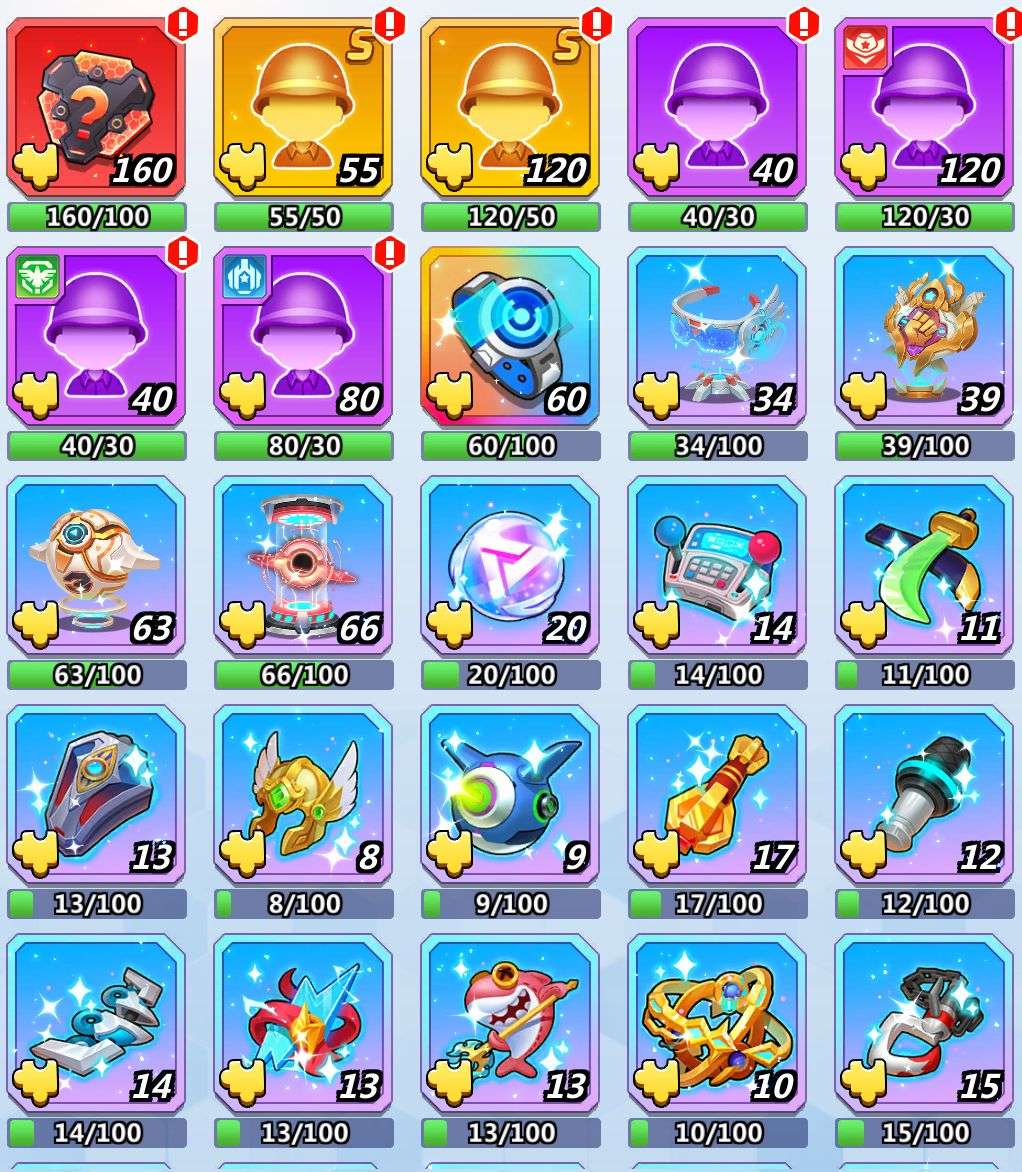This screenshot has width=1022, height=1172.
Task: Open the blue wristwatch gadget shard 60/100
Action: click(x=510, y=336)
